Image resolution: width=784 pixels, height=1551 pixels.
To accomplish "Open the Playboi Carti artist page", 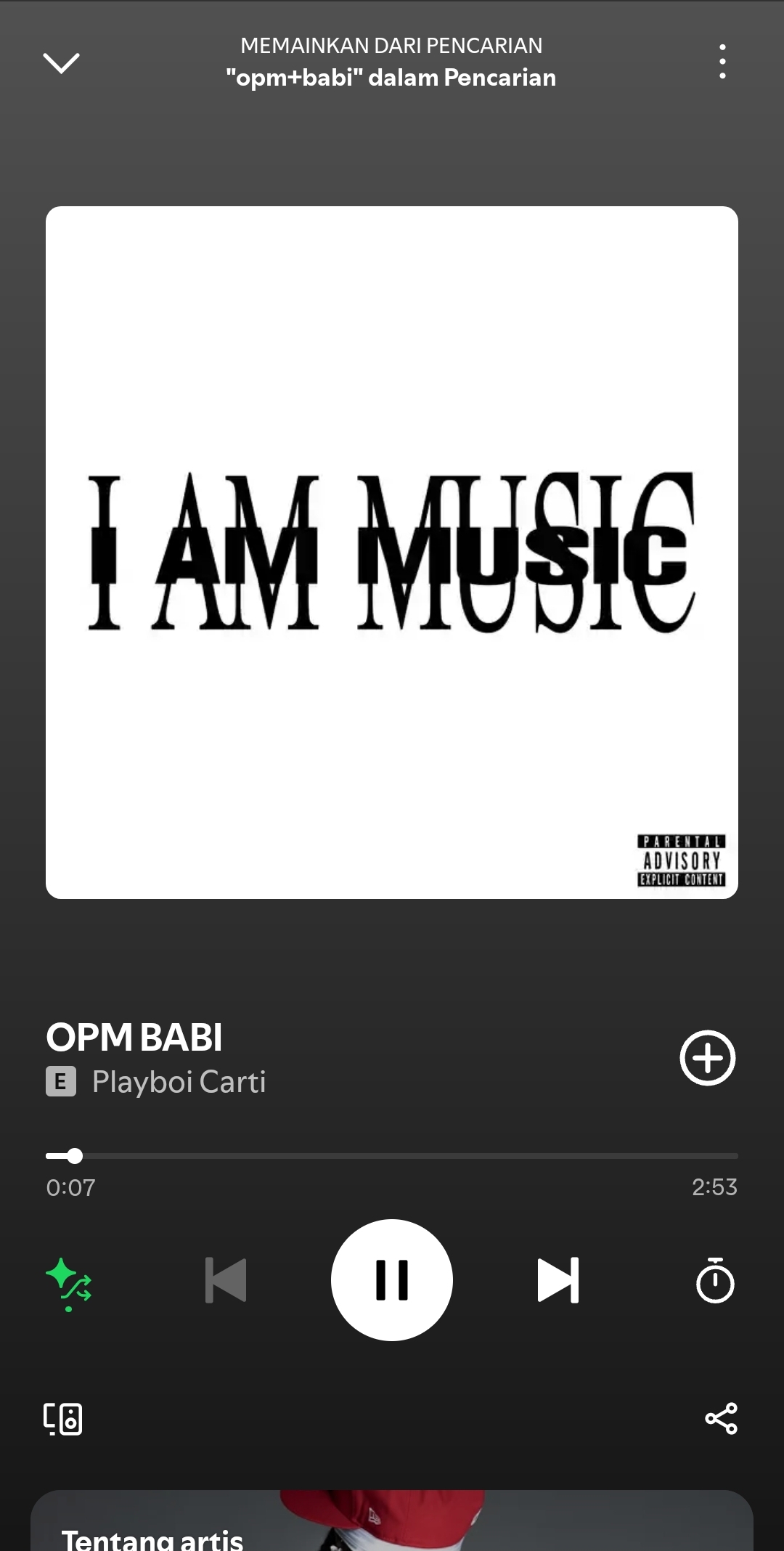I will point(179,1082).
